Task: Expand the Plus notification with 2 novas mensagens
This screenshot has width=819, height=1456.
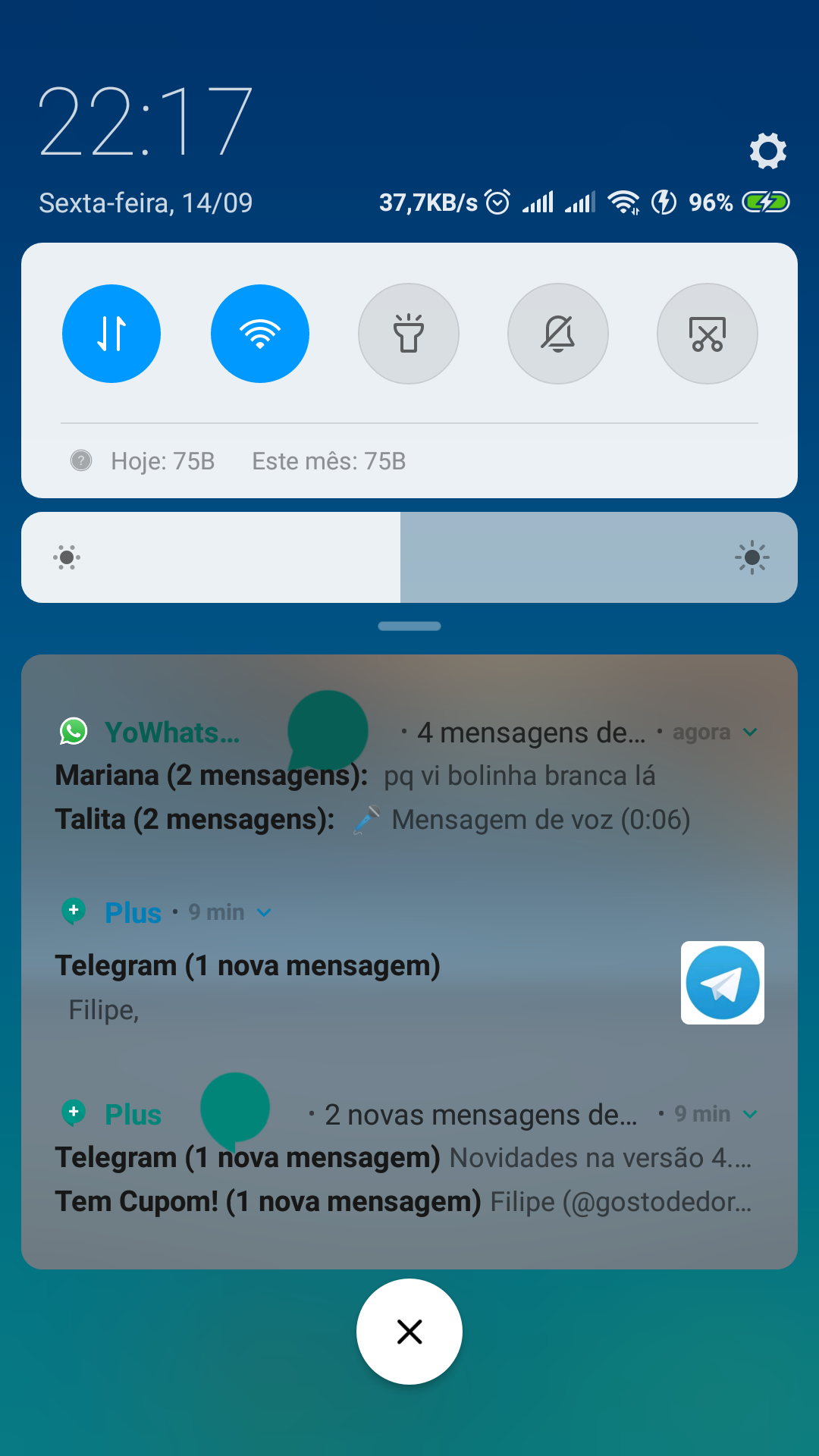Action: point(750,1114)
